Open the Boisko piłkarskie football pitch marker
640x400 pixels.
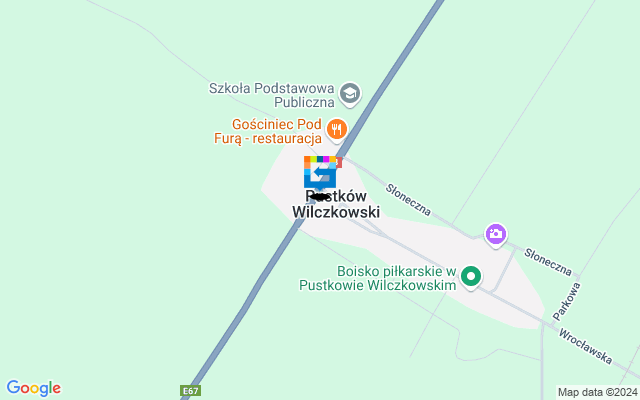click(471, 276)
